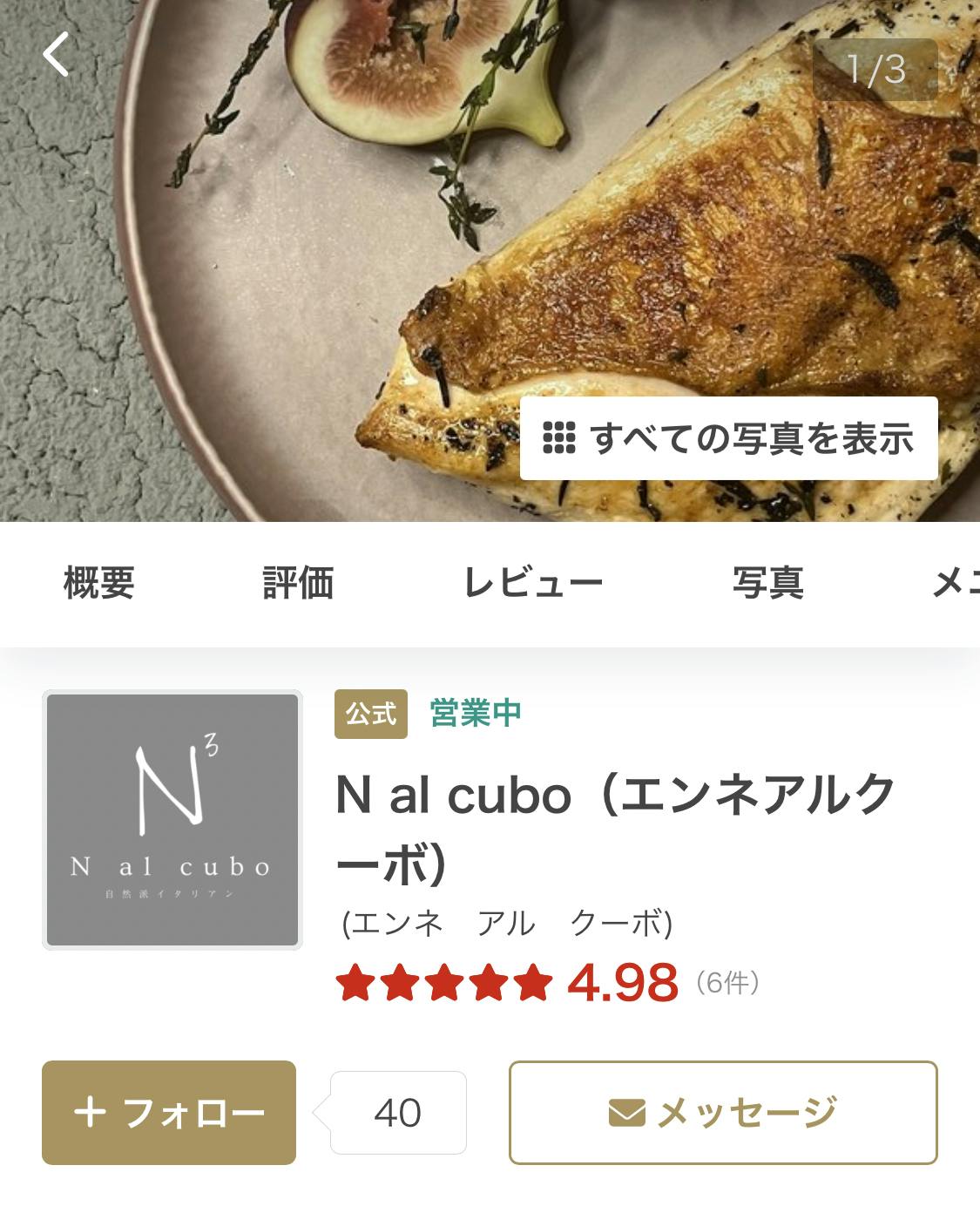The height and width of the screenshot is (1206, 980).
Task: Open the レビュー tab
Action: coord(533,583)
